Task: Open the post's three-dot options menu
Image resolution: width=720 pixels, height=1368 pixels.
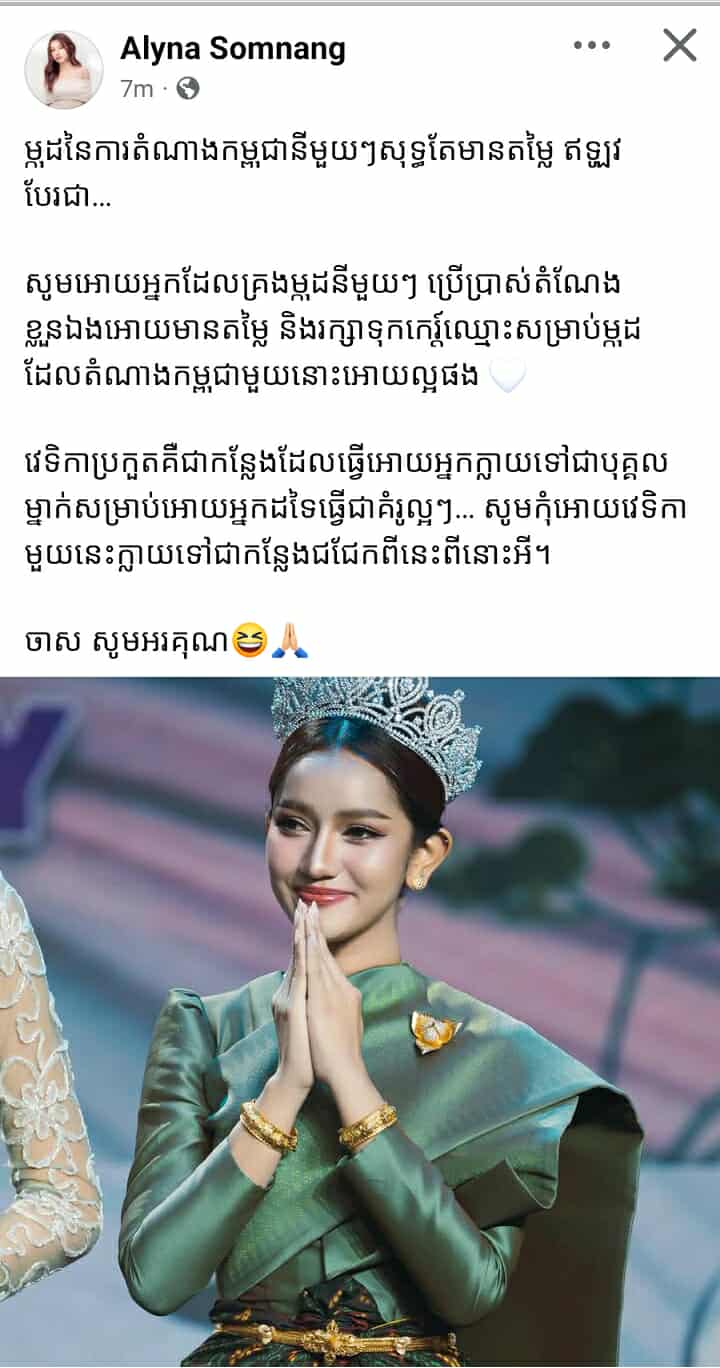Action: click(591, 45)
